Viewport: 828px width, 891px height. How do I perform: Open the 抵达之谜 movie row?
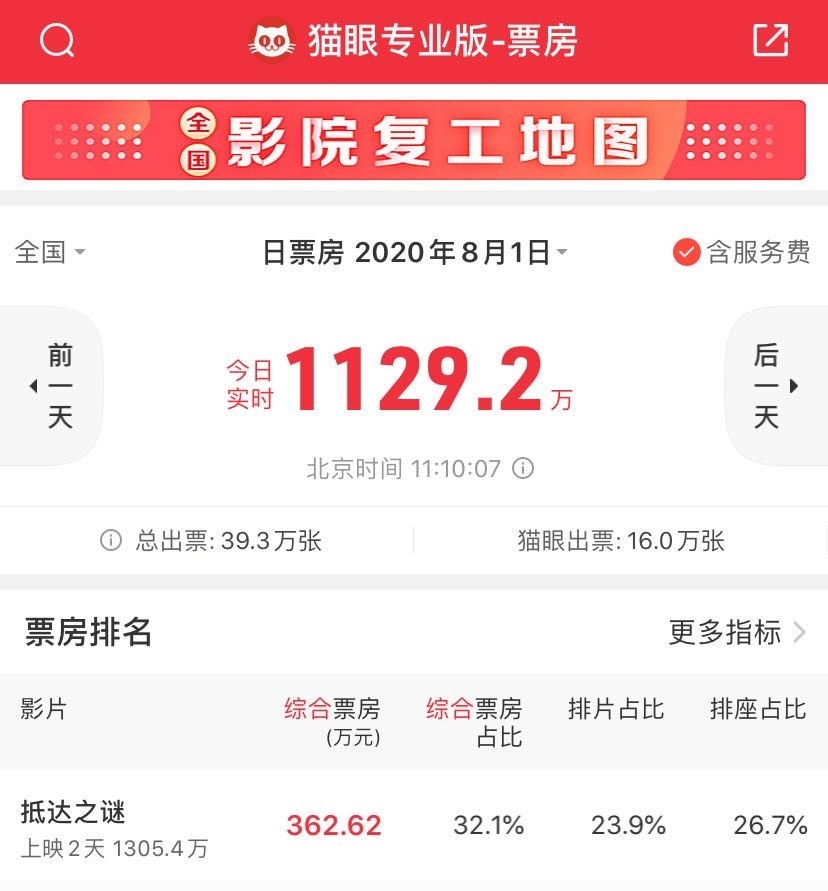414,828
